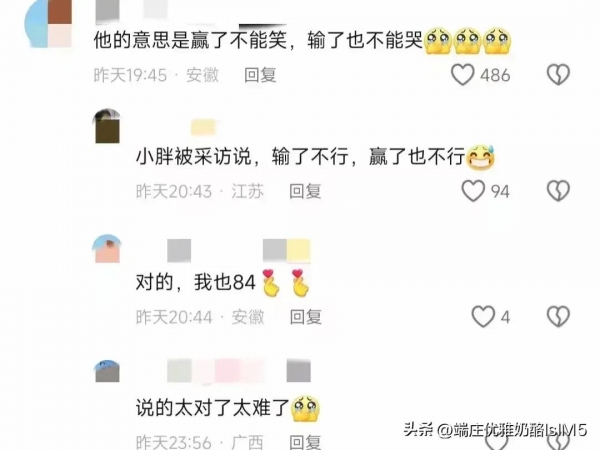600x450 pixels.
Task: Open the profile avatar of 小胖被采访 commenter
Action: [106, 126]
